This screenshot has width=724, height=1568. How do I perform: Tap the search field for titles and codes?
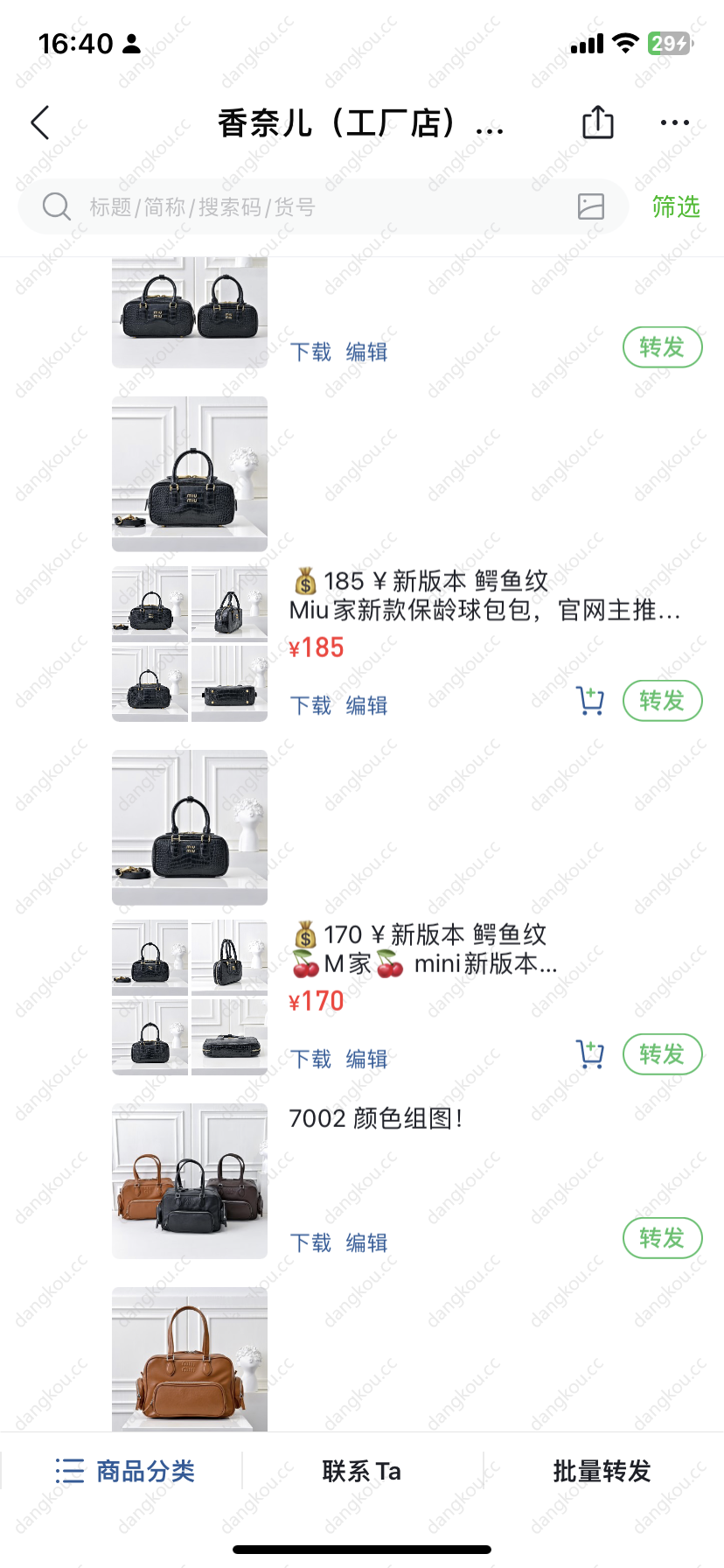coord(324,206)
